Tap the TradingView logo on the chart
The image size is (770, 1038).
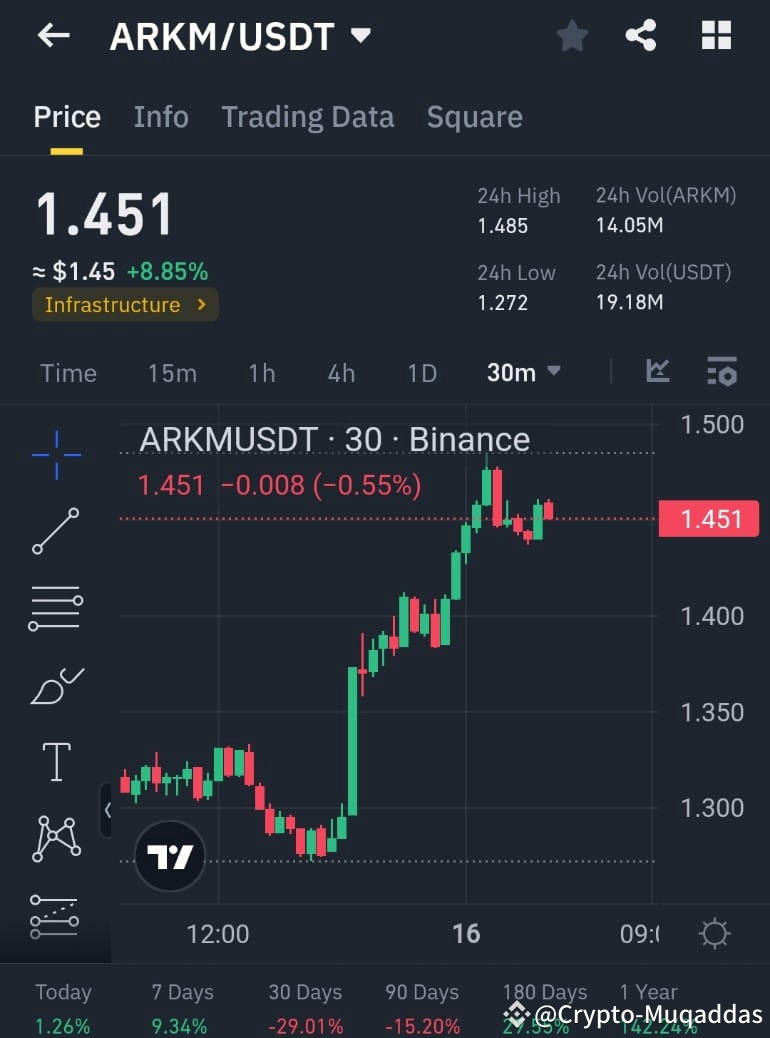point(169,856)
